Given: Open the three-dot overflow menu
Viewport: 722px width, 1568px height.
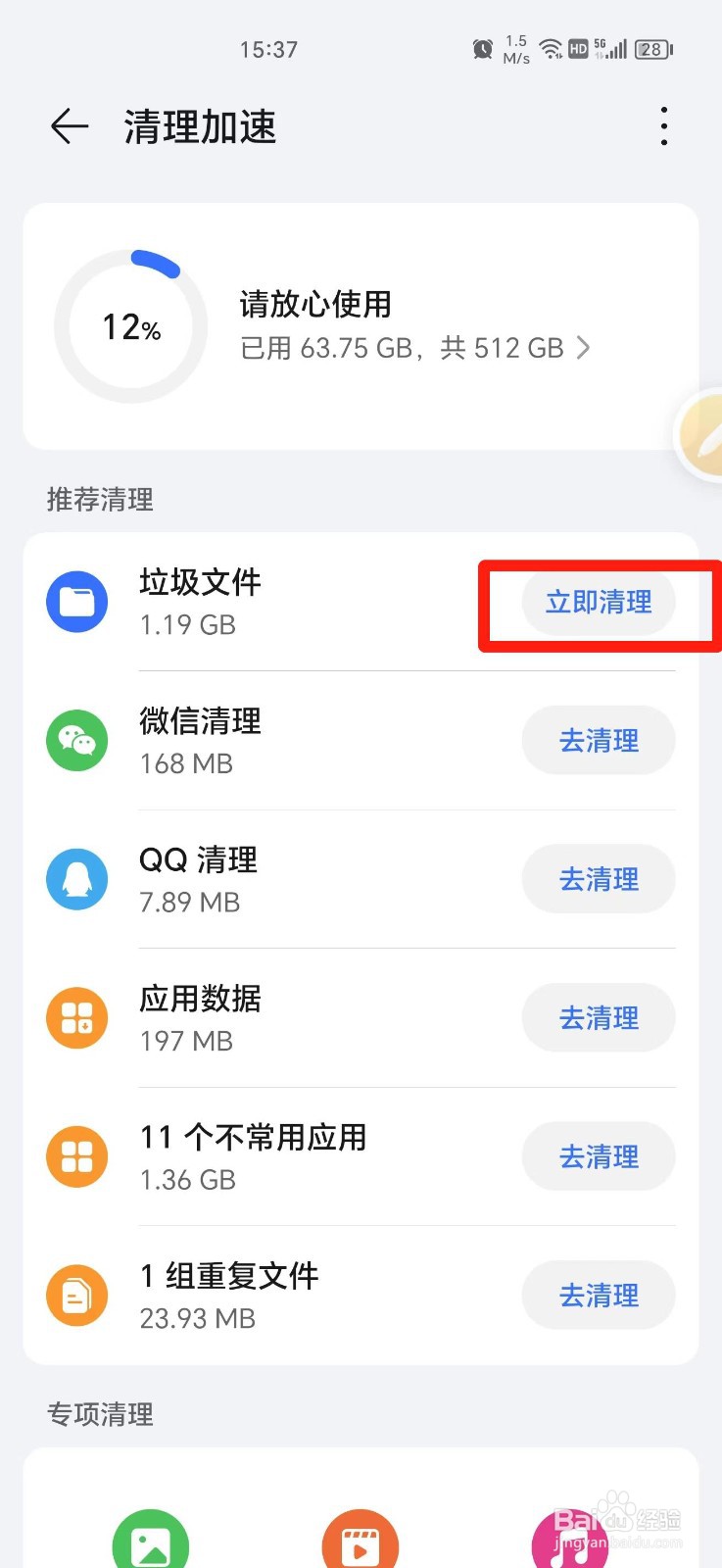Looking at the screenshot, I should pos(664,125).
